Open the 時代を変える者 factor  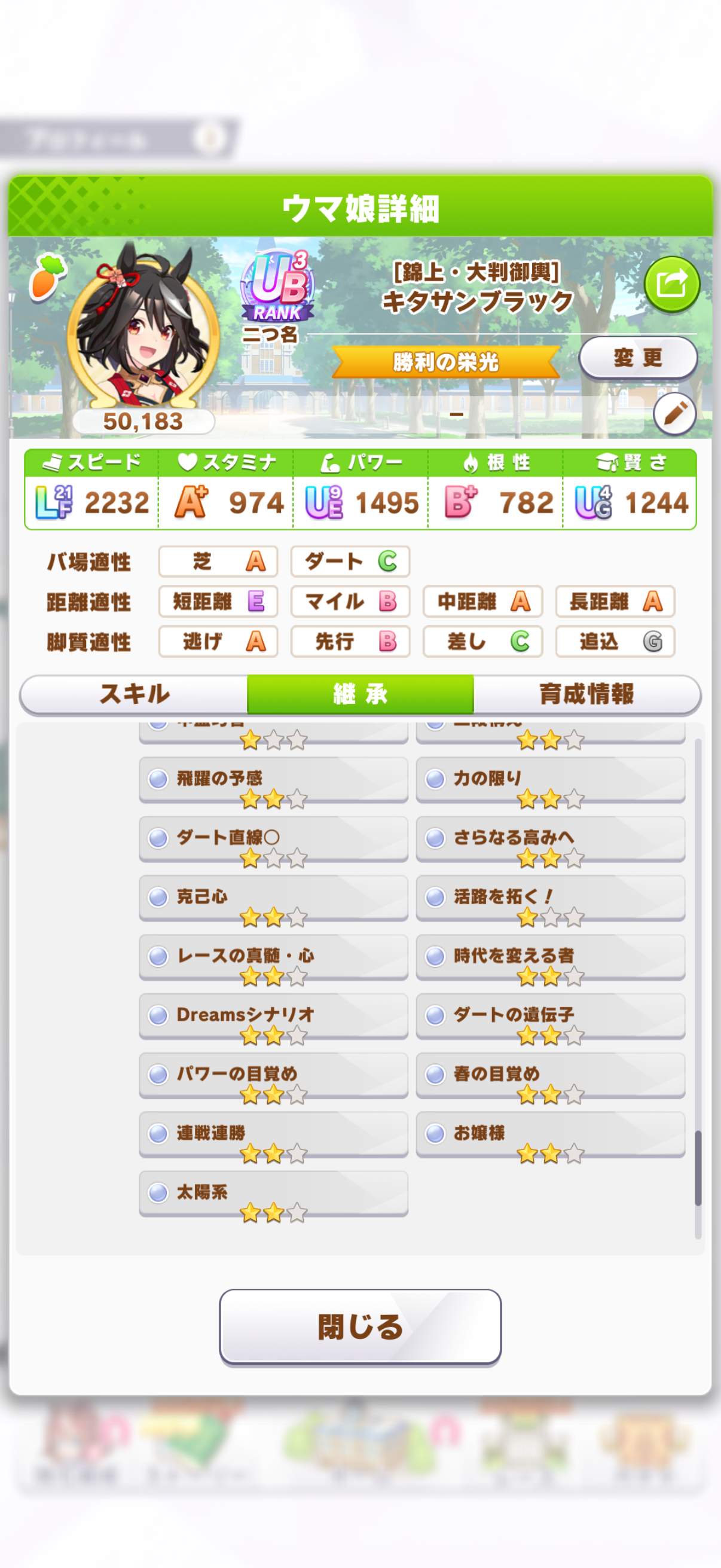[x=550, y=956]
